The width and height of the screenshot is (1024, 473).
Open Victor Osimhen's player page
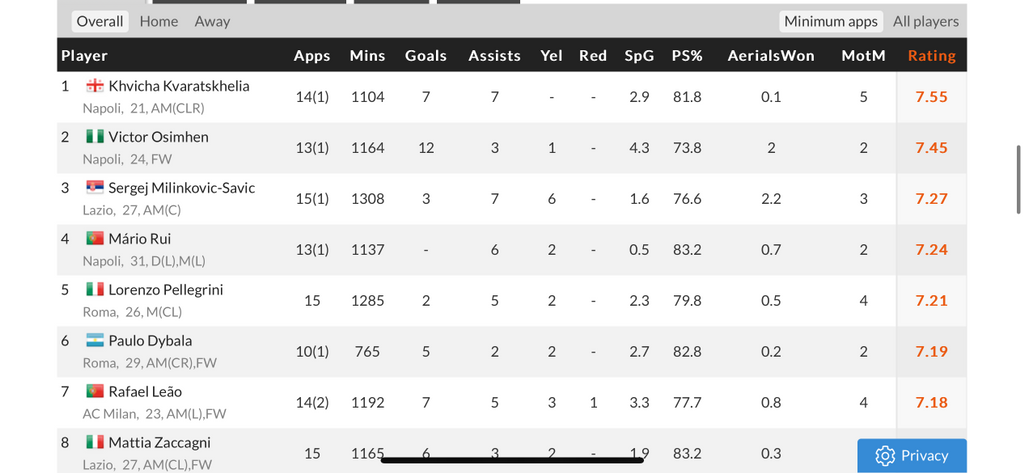(x=158, y=137)
